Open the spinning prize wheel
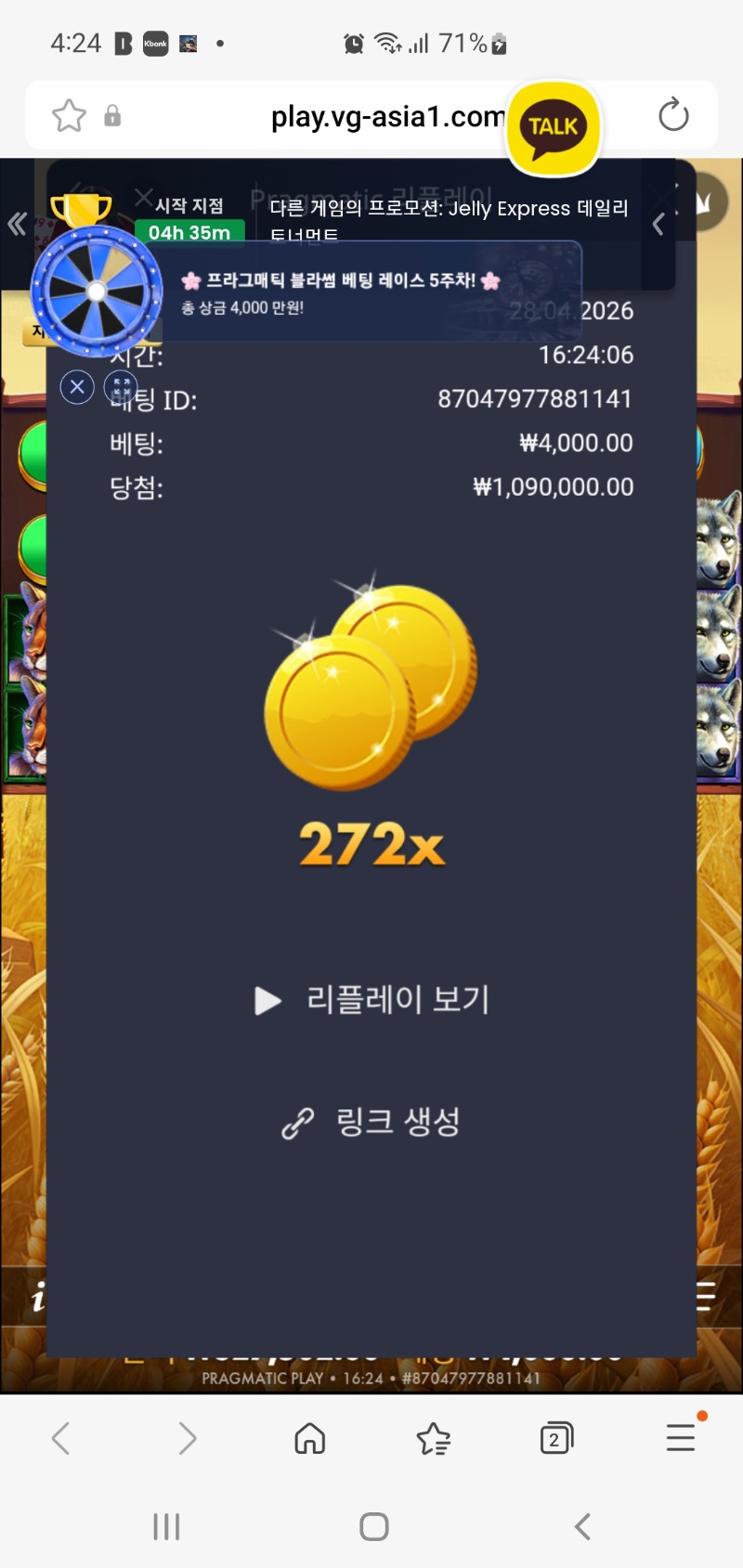The image size is (743, 1568). pos(97,292)
